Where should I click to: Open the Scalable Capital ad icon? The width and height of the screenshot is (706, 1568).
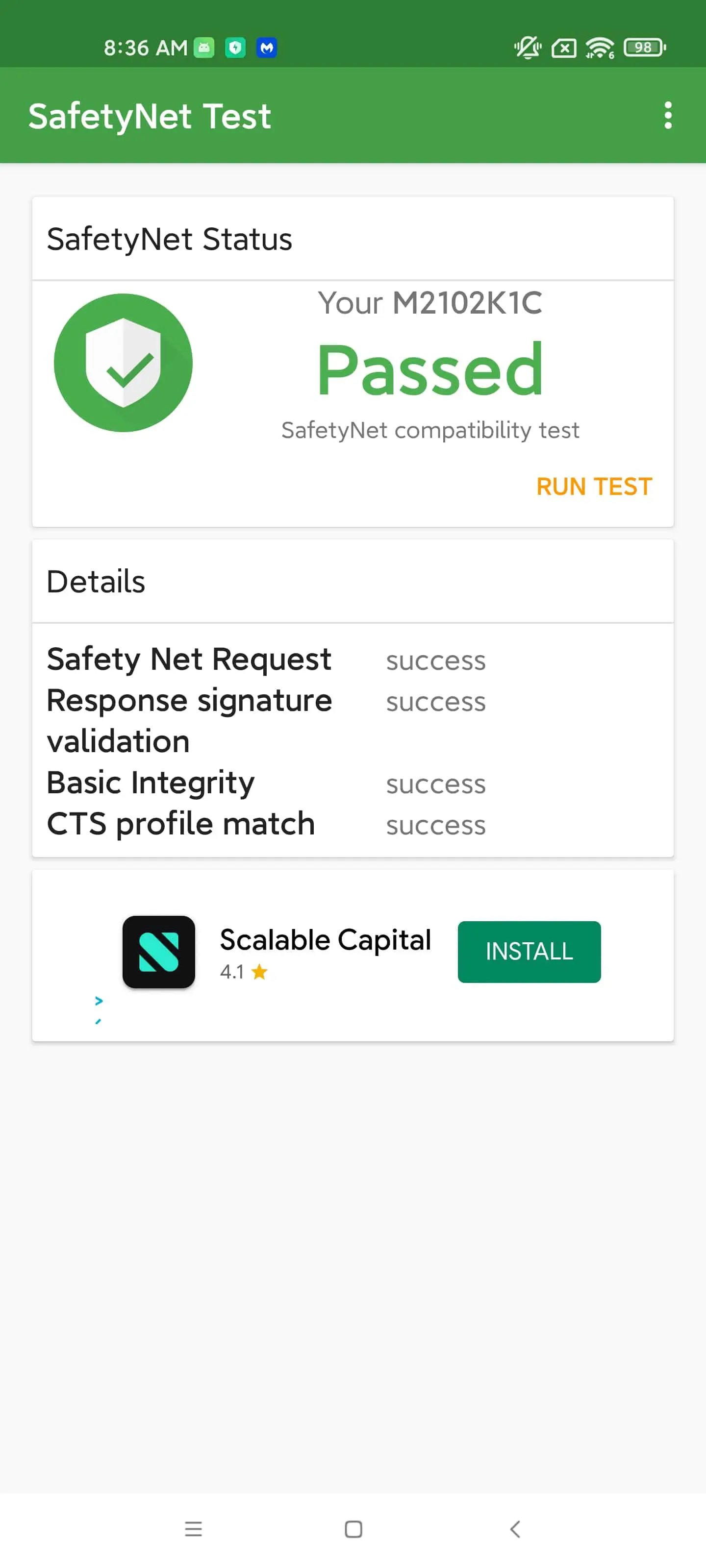point(158,952)
